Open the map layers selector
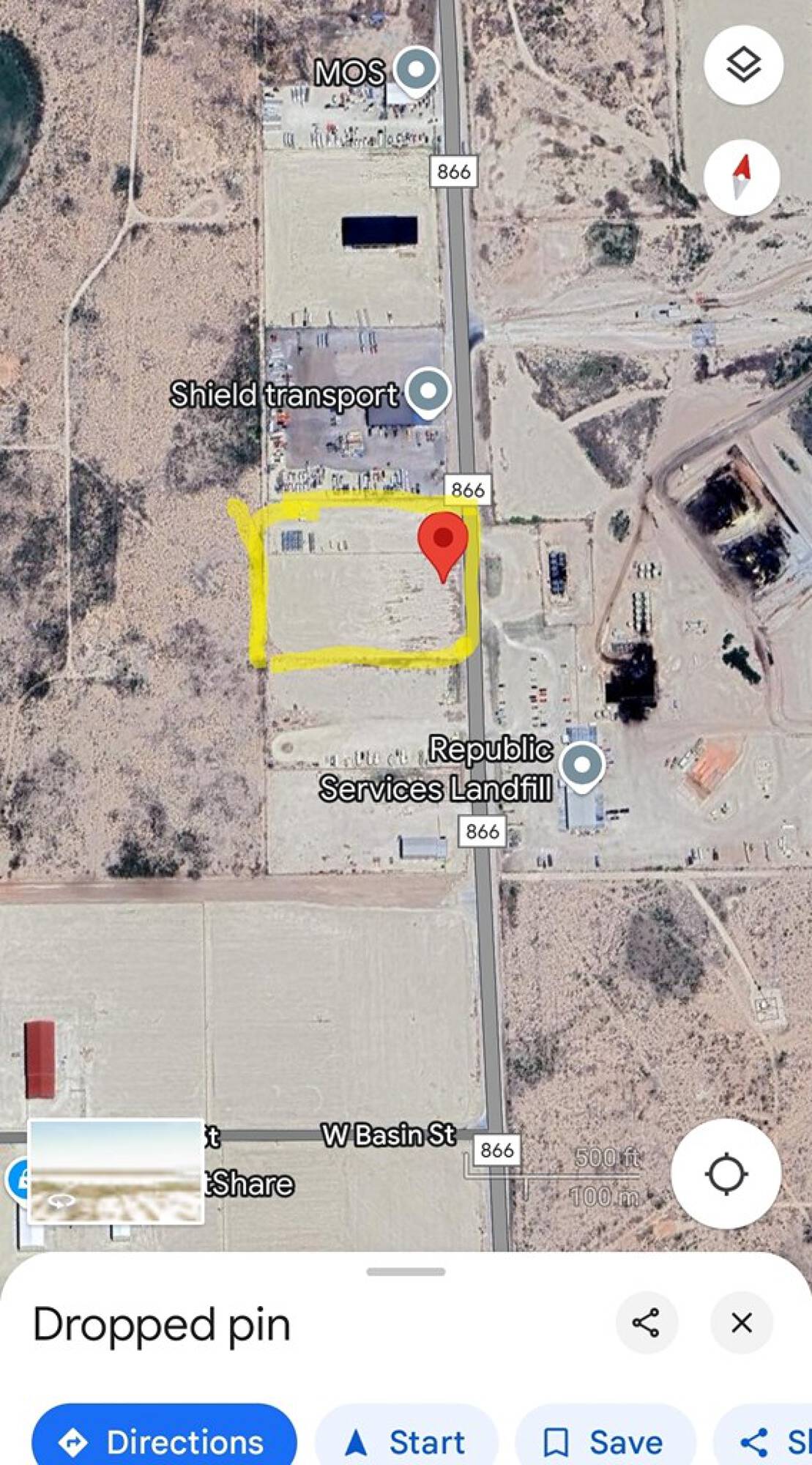This screenshot has width=812, height=1465. click(x=743, y=64)
